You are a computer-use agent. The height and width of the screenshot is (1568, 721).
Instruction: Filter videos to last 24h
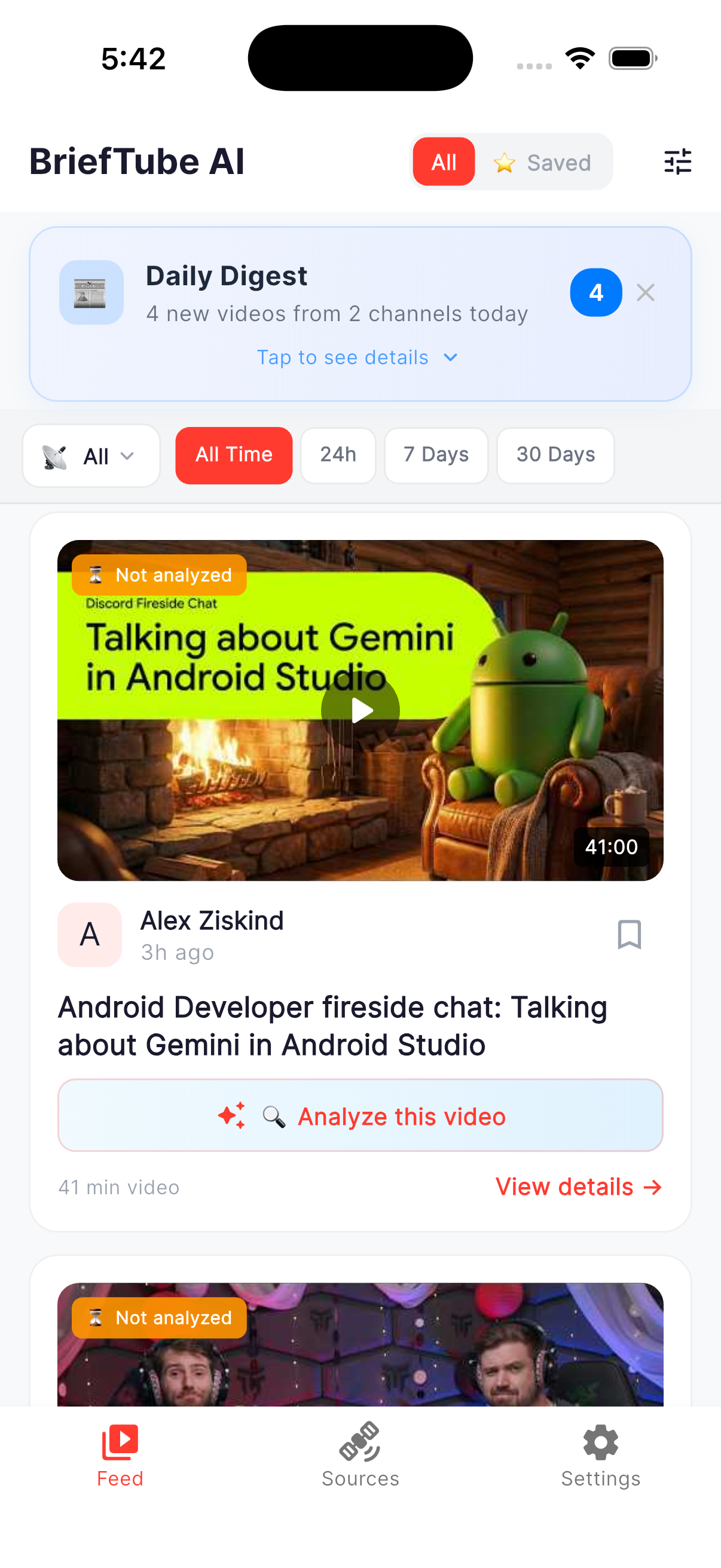338,455
